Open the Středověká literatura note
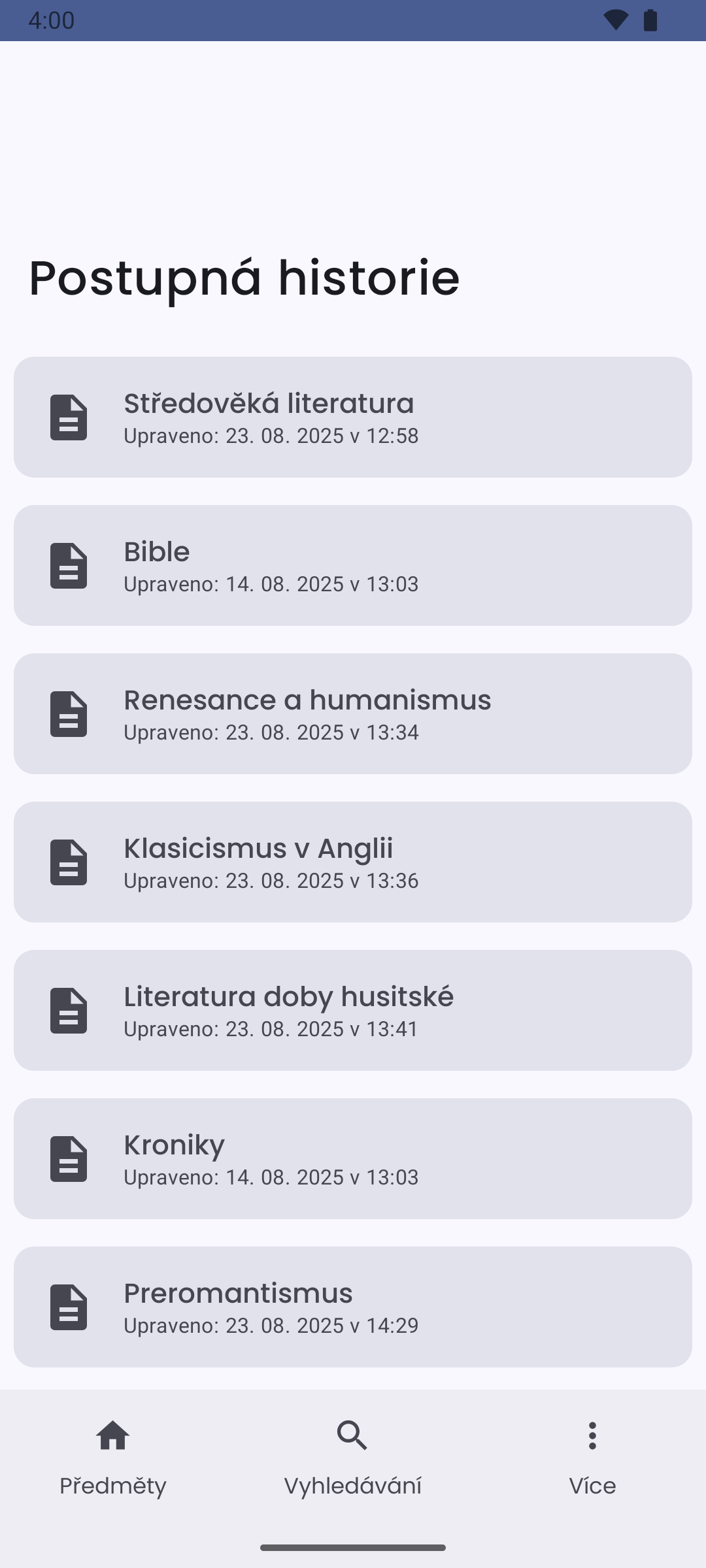 coord(353,417)
